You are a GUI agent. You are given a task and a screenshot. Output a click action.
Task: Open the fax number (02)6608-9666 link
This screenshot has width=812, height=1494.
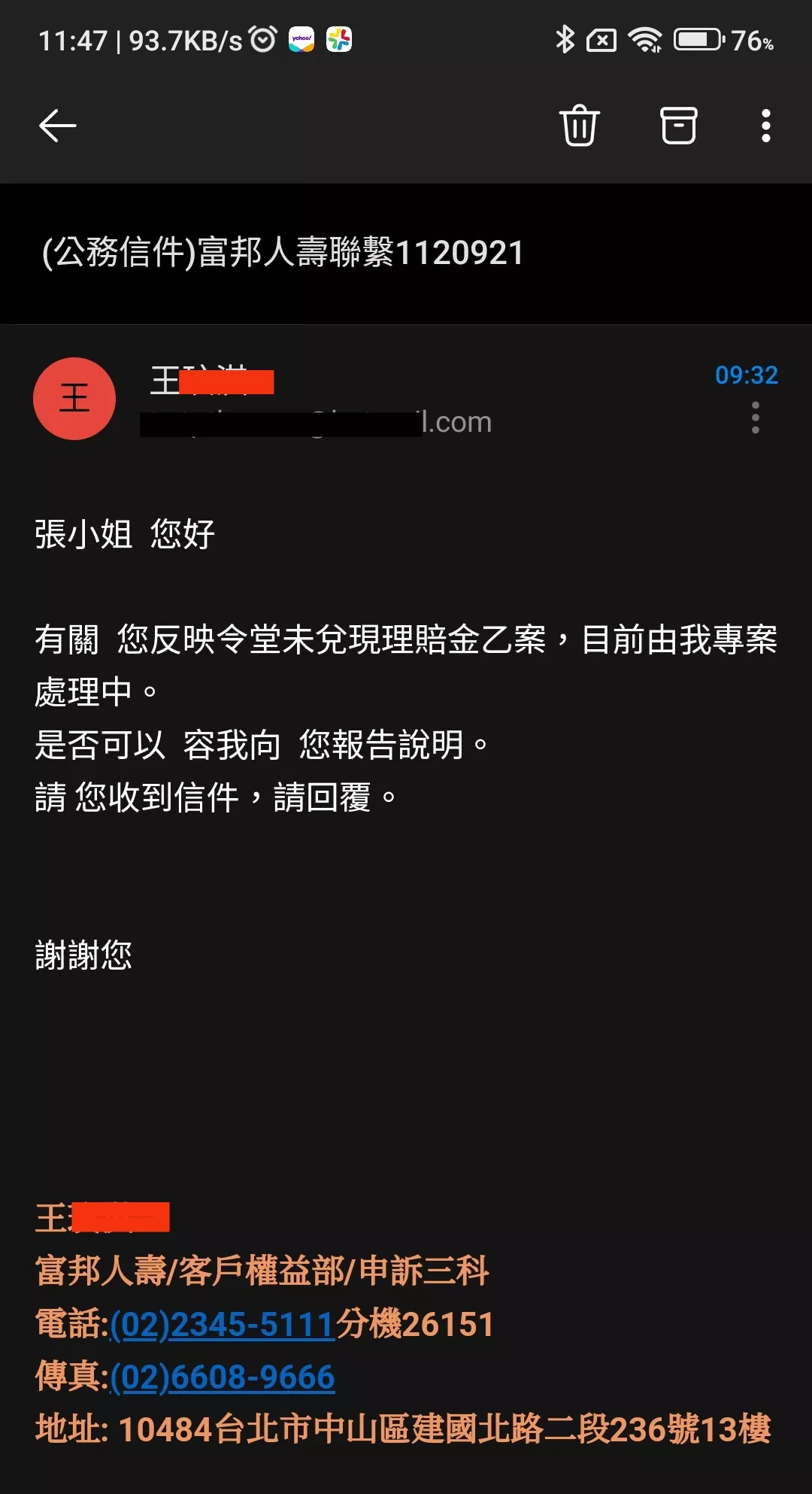[223, 1377]
